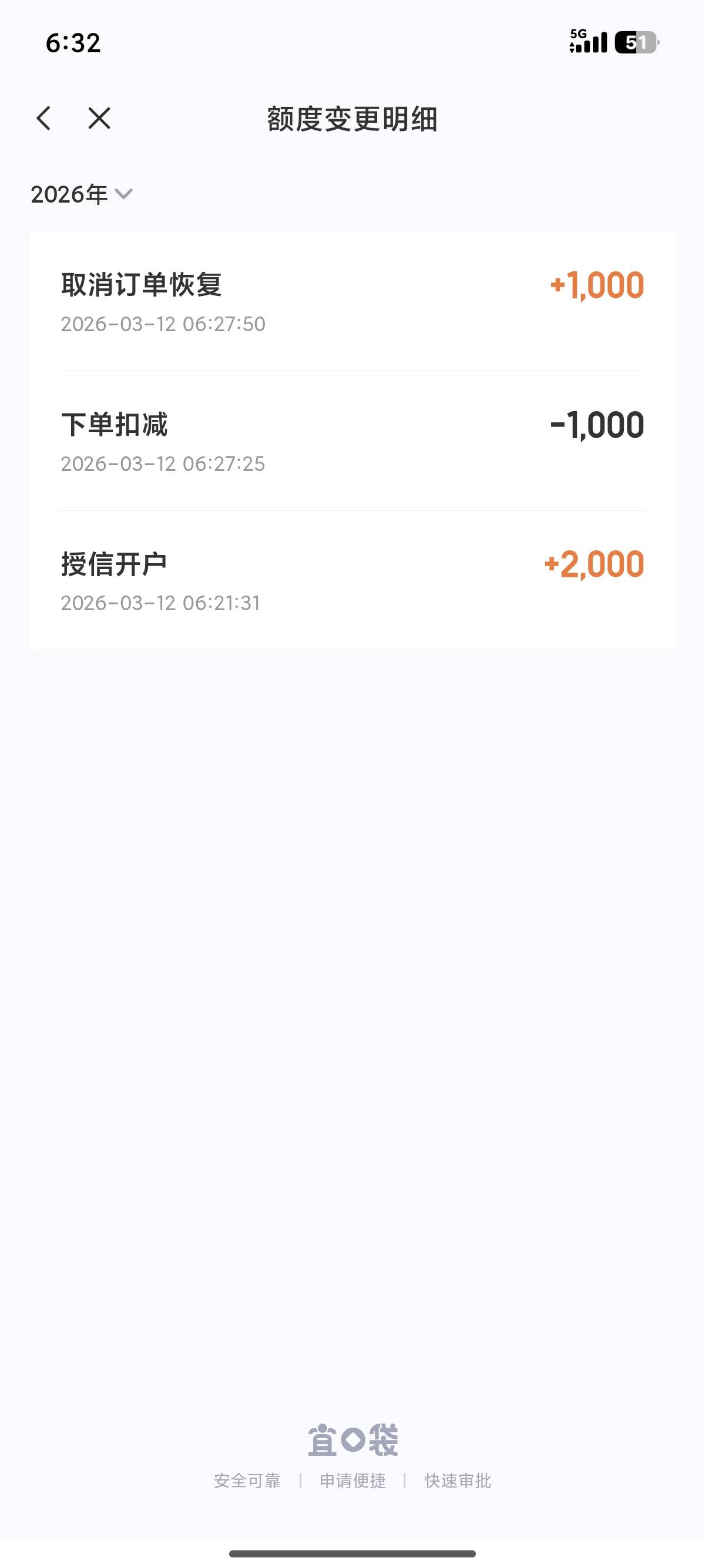
Task: Close the page with the X icon
Action: click(x=99, y=118)
